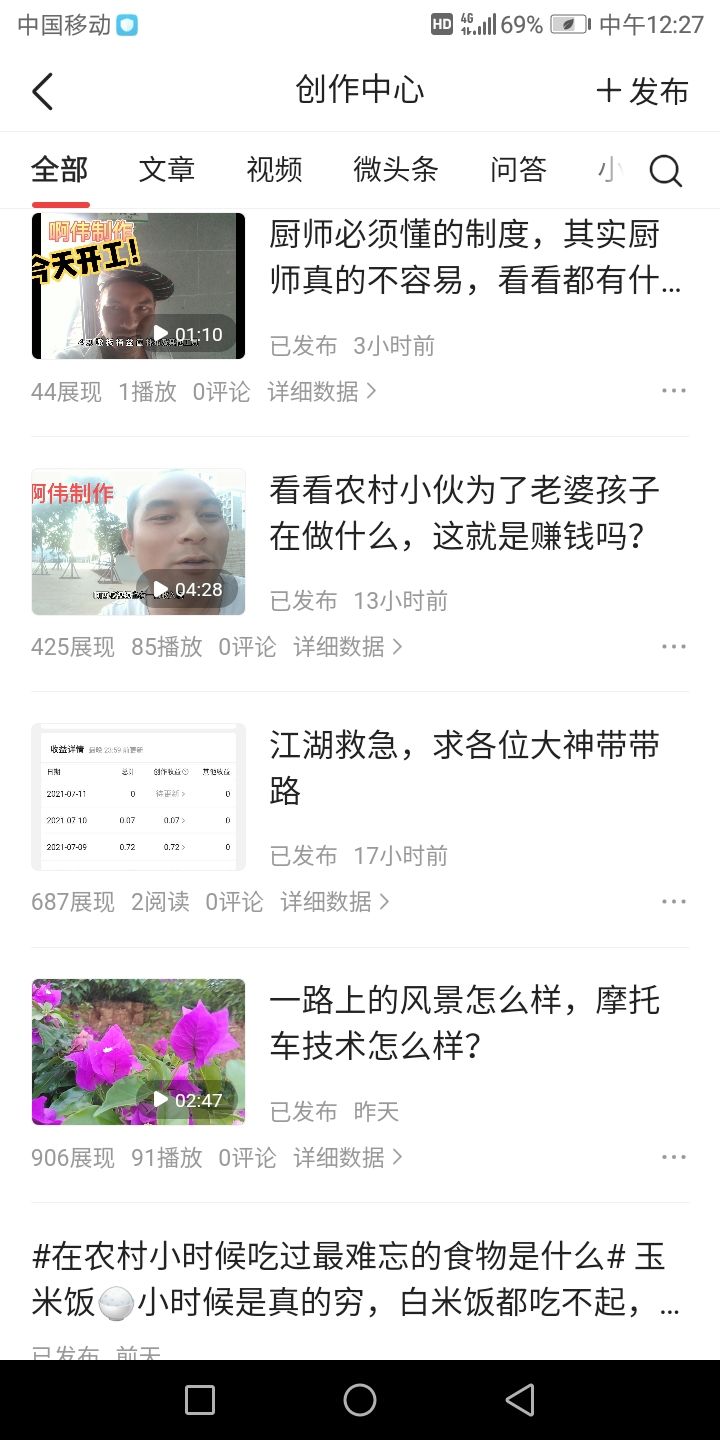Viewport: 720px width, 1440px height.
Task: Play the 厨师必须懂的制度 video thumbnail
Action: 138,285
